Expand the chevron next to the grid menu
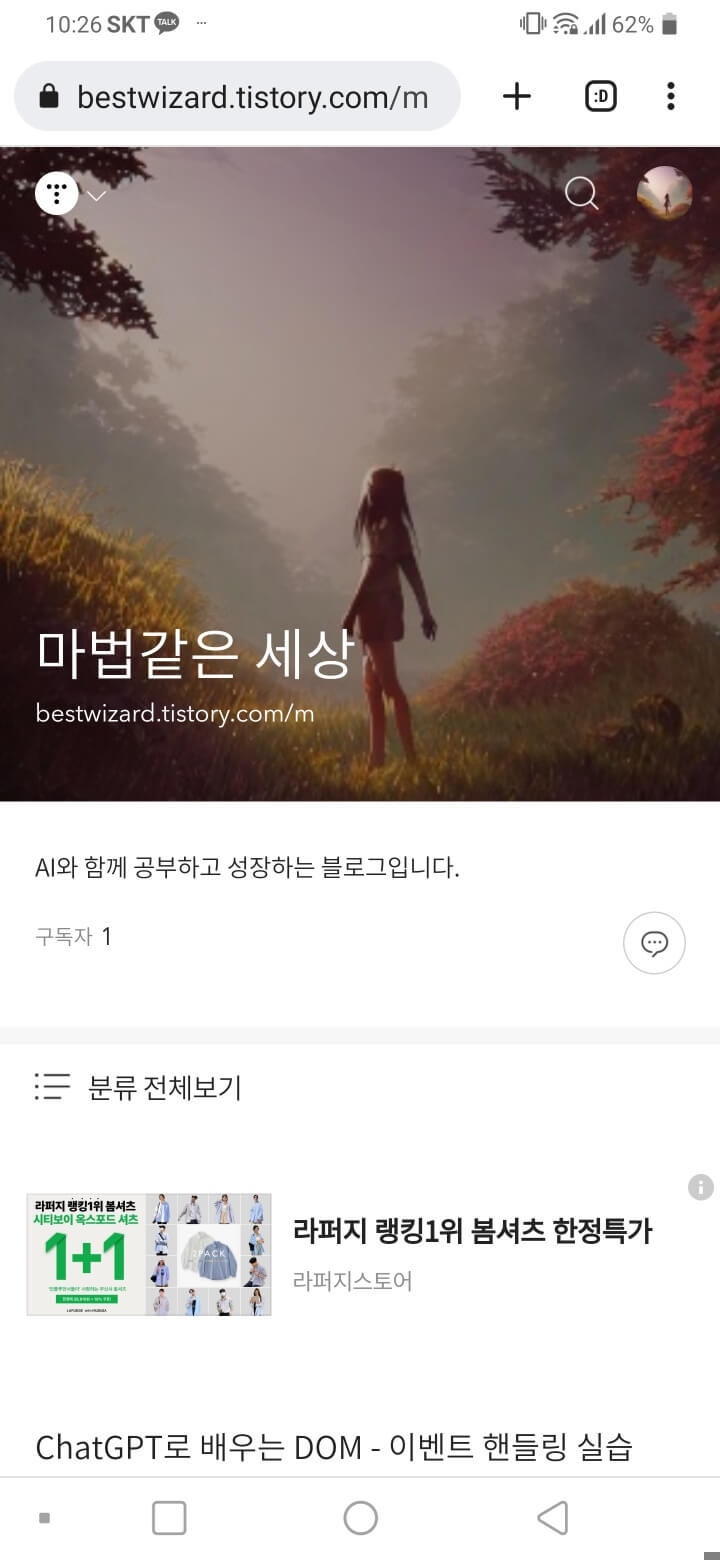 98,196
